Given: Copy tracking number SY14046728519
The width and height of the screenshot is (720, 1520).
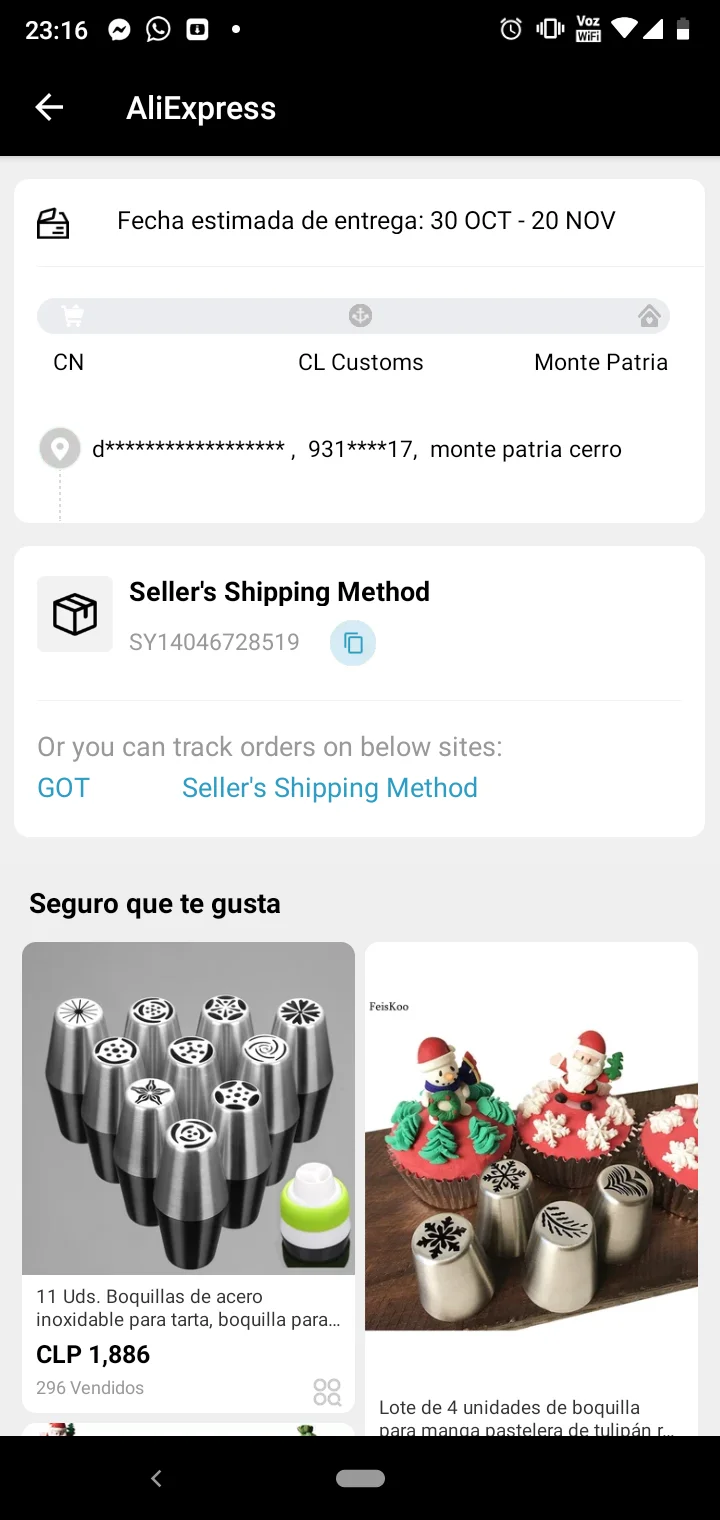Looking at the screenshot, I should (353, 643).
